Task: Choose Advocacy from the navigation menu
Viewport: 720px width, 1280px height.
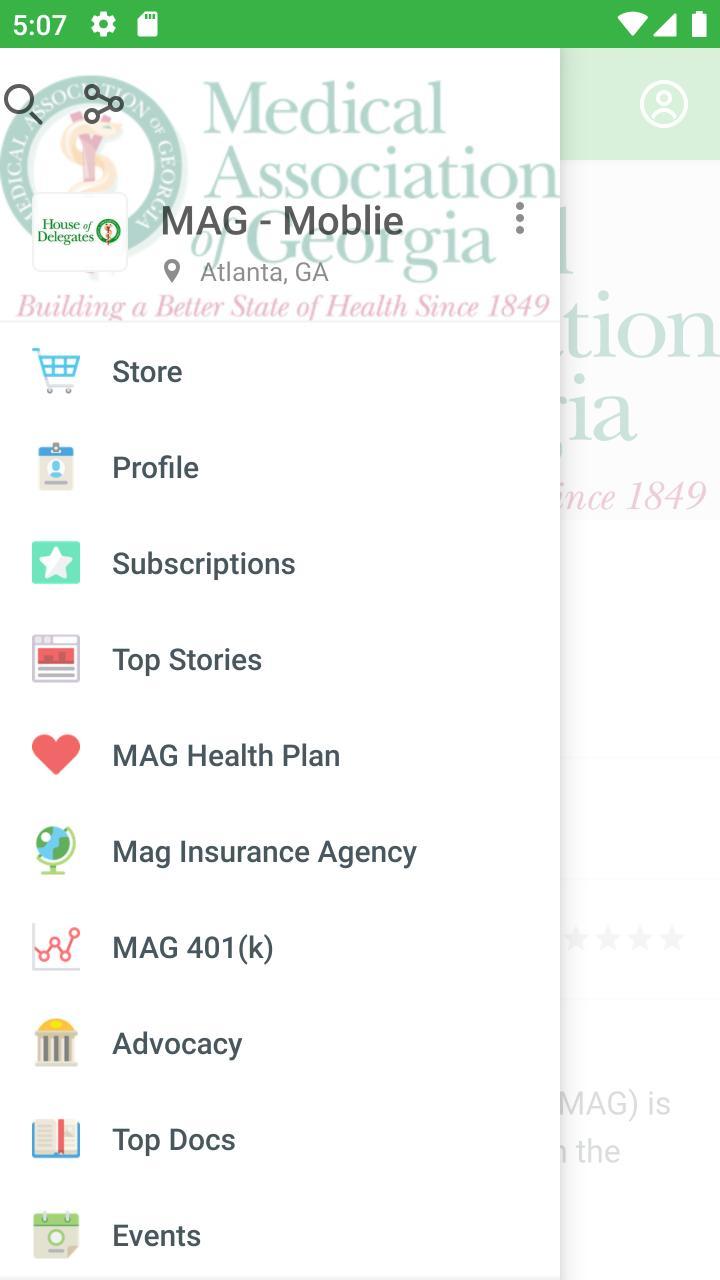Action: (177, 1042)
